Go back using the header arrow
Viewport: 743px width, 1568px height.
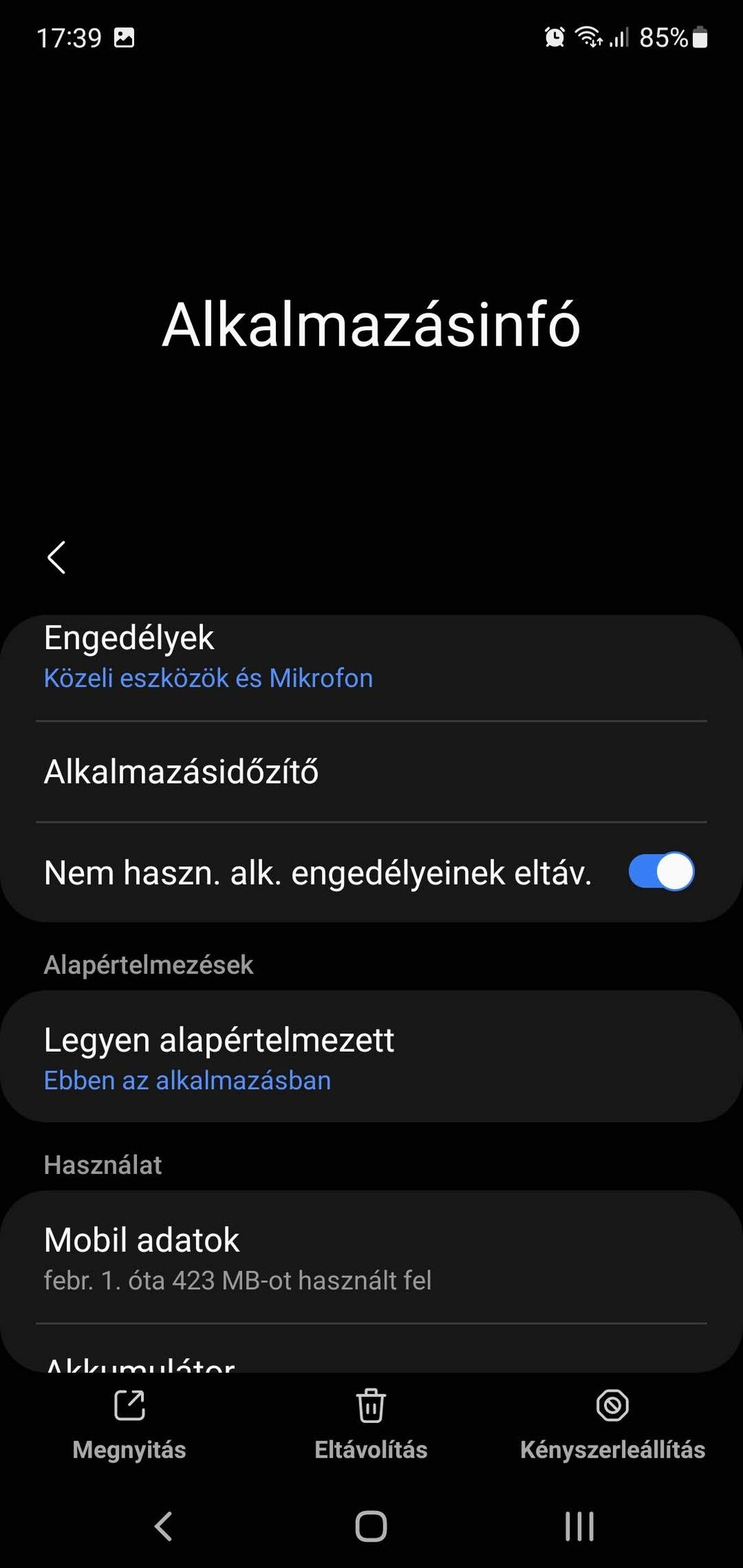pyautogui.click(x=56, y=557)
